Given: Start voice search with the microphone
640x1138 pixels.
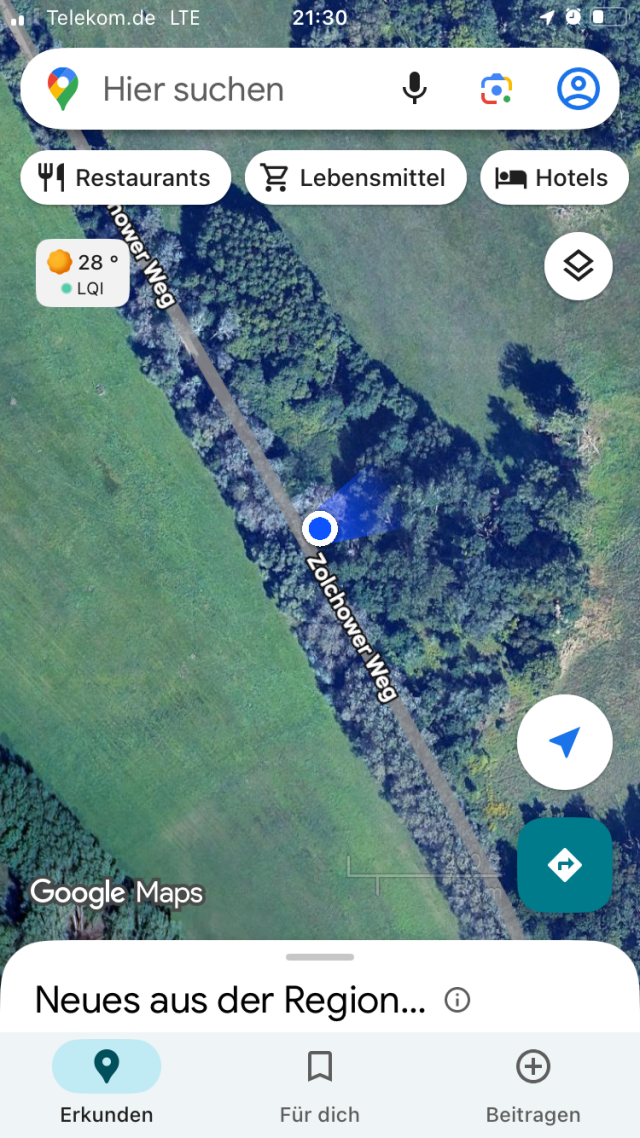Looking at the screenshot, I should (x=414, y=89).
